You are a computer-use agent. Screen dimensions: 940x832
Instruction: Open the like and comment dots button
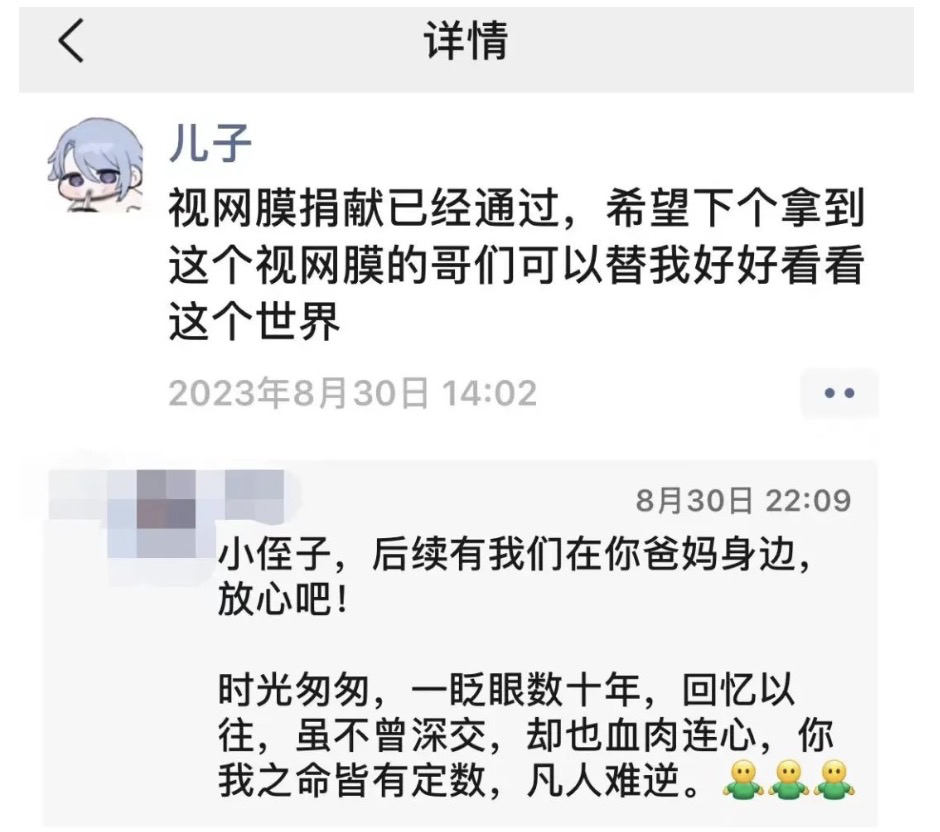click(838, 393)
